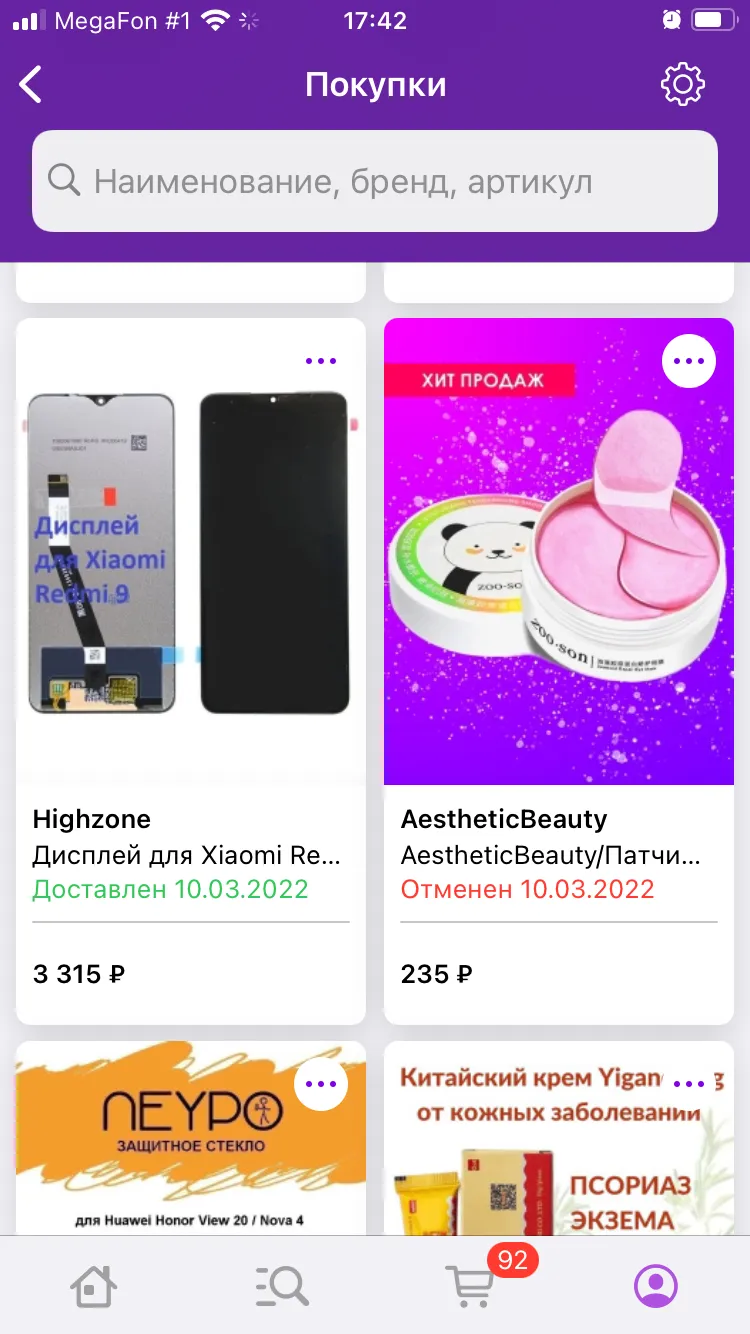Open the AestheticBeauty patches card
This screenshot has height=1334, width=750.
pyautogui.click(x=559, y=671)
